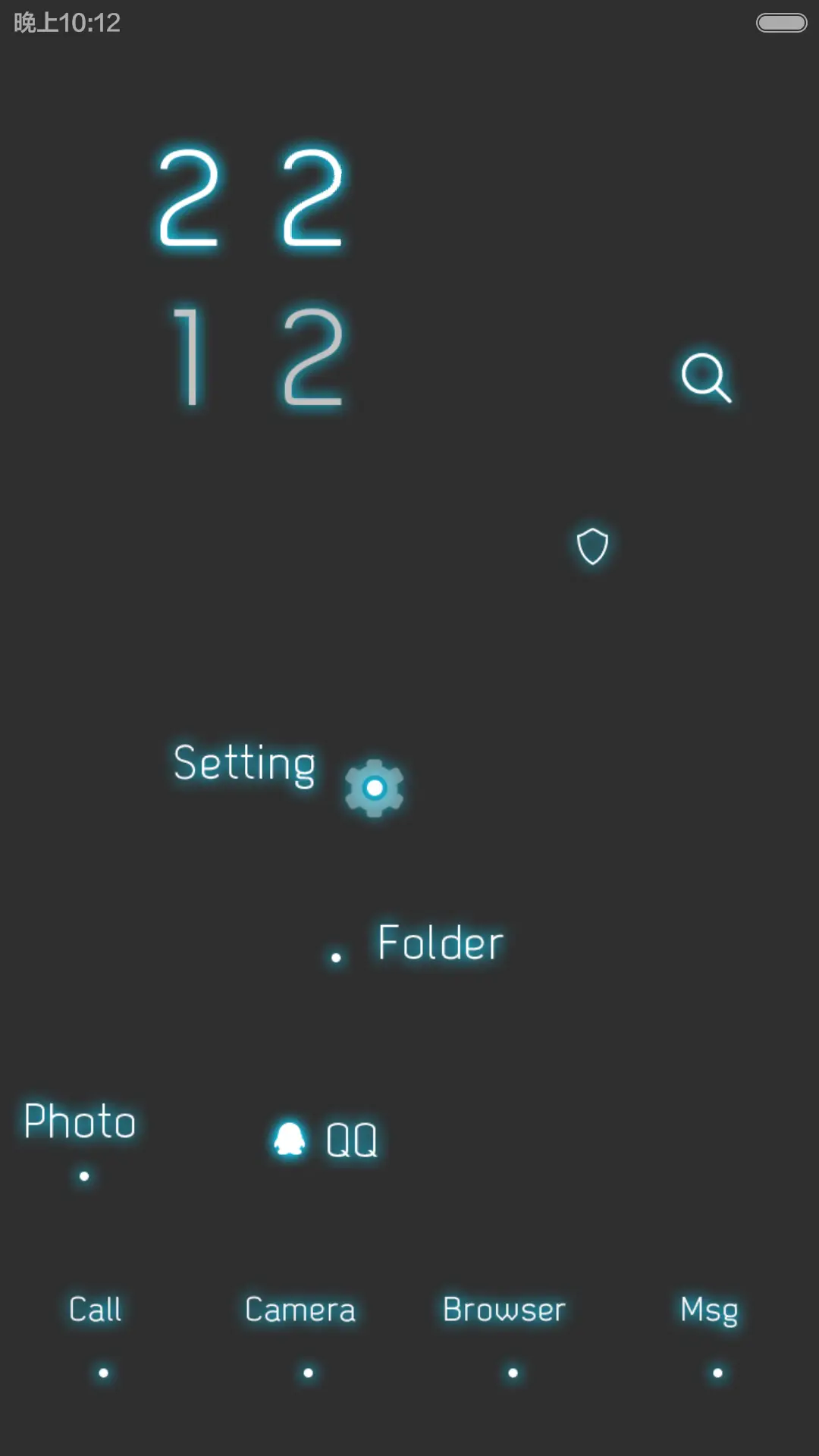The image size is (819, 1456).
Task: Tap the dot indicator below Camera
Action: (307, 1372)
